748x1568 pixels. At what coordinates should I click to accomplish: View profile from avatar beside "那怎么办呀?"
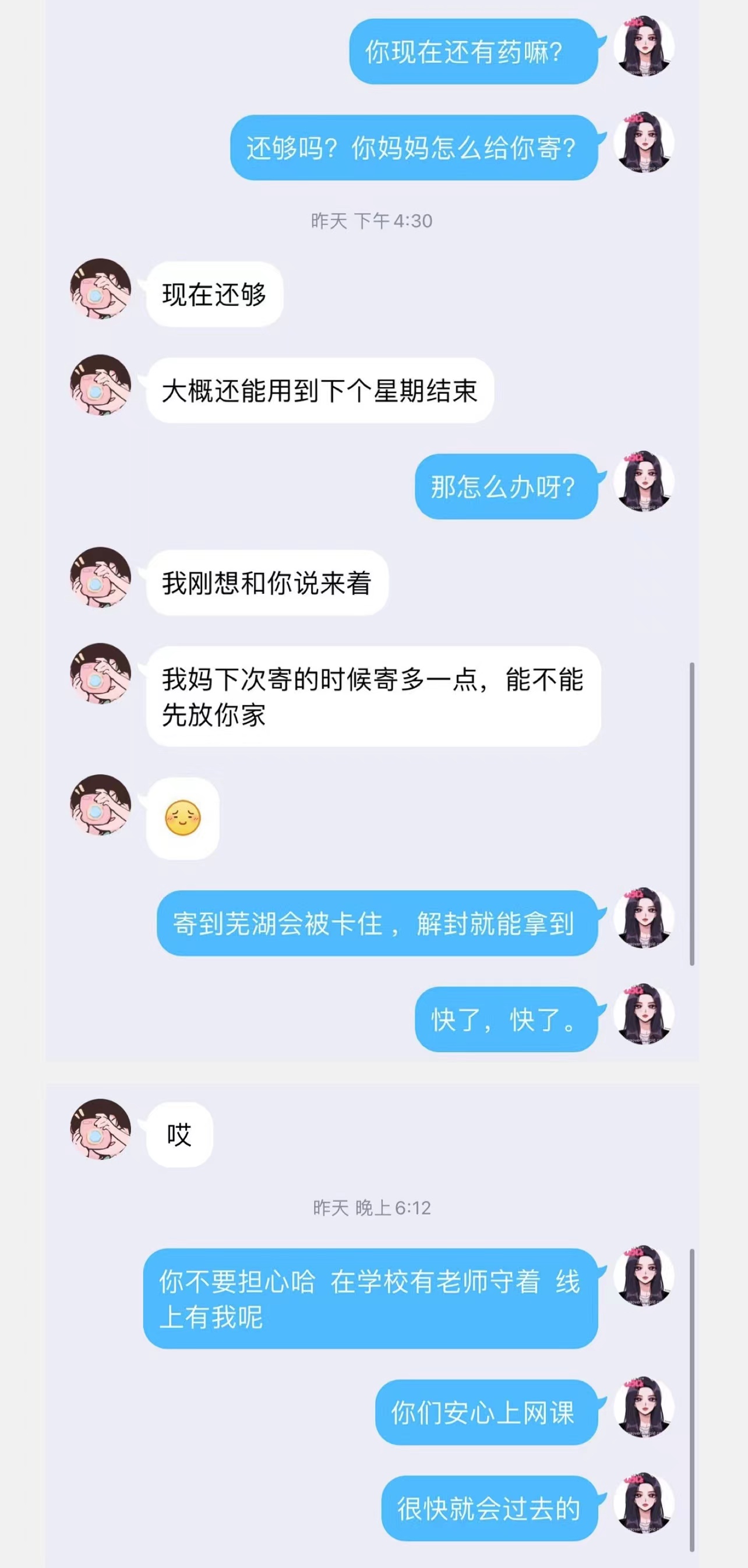point(643,482)
